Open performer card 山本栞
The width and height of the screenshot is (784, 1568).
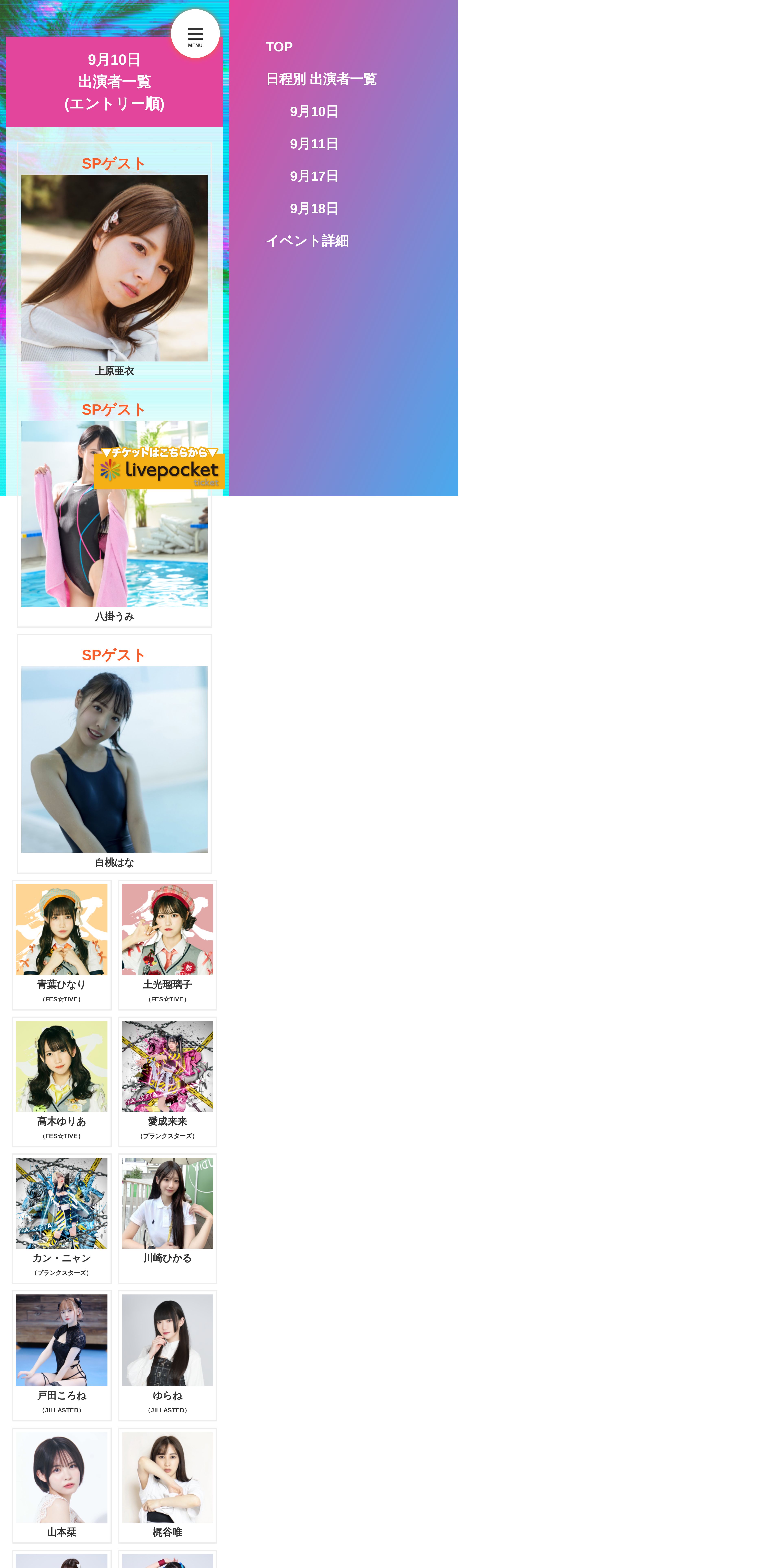coord(61,1485)
